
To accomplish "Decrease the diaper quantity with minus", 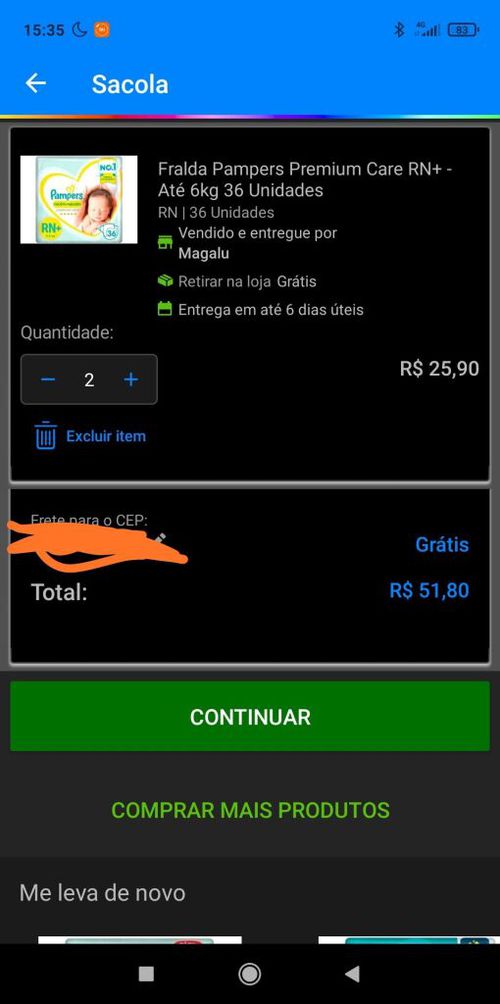I will (48, 380).
